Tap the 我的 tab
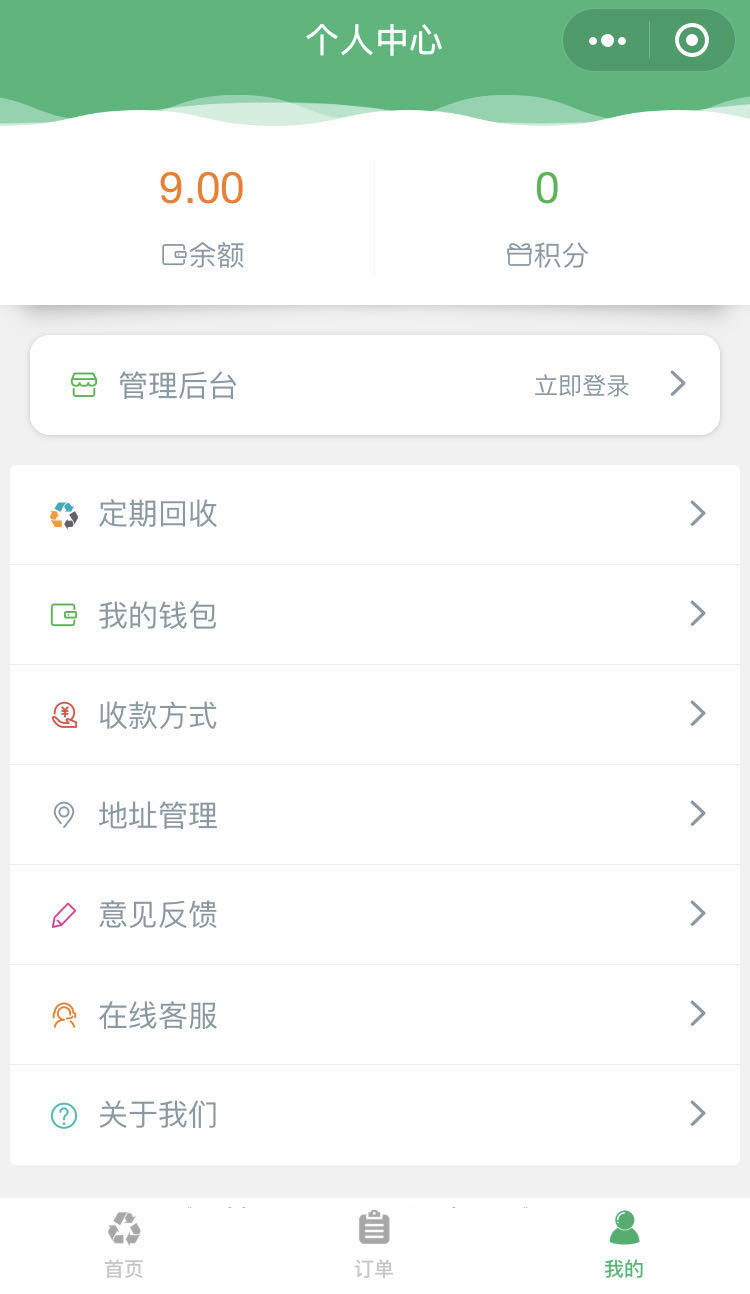This screenshot has height=1294, width=750. 624,1244
